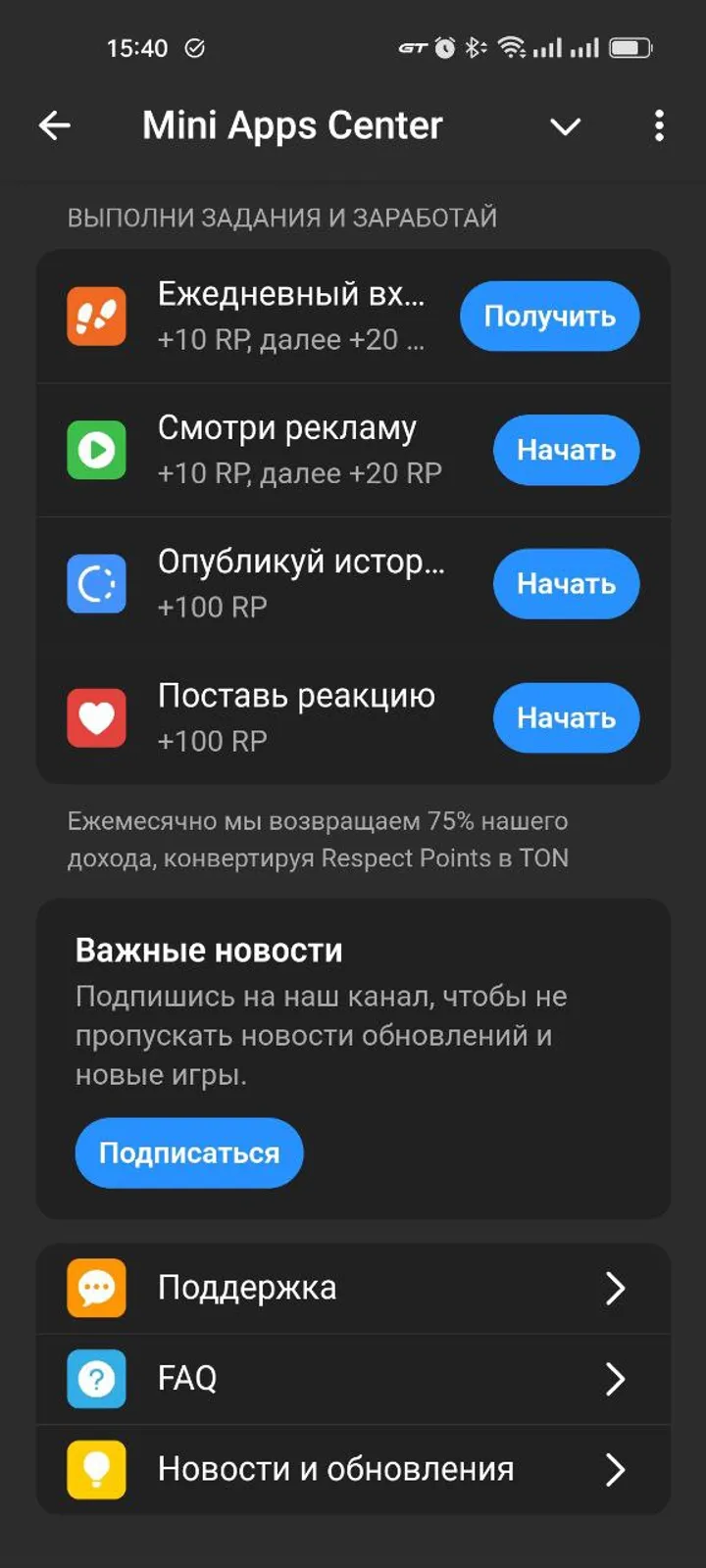Claim the daily reward with Получить
This screenshot has width=706, height=1568.
coord(549,316)
